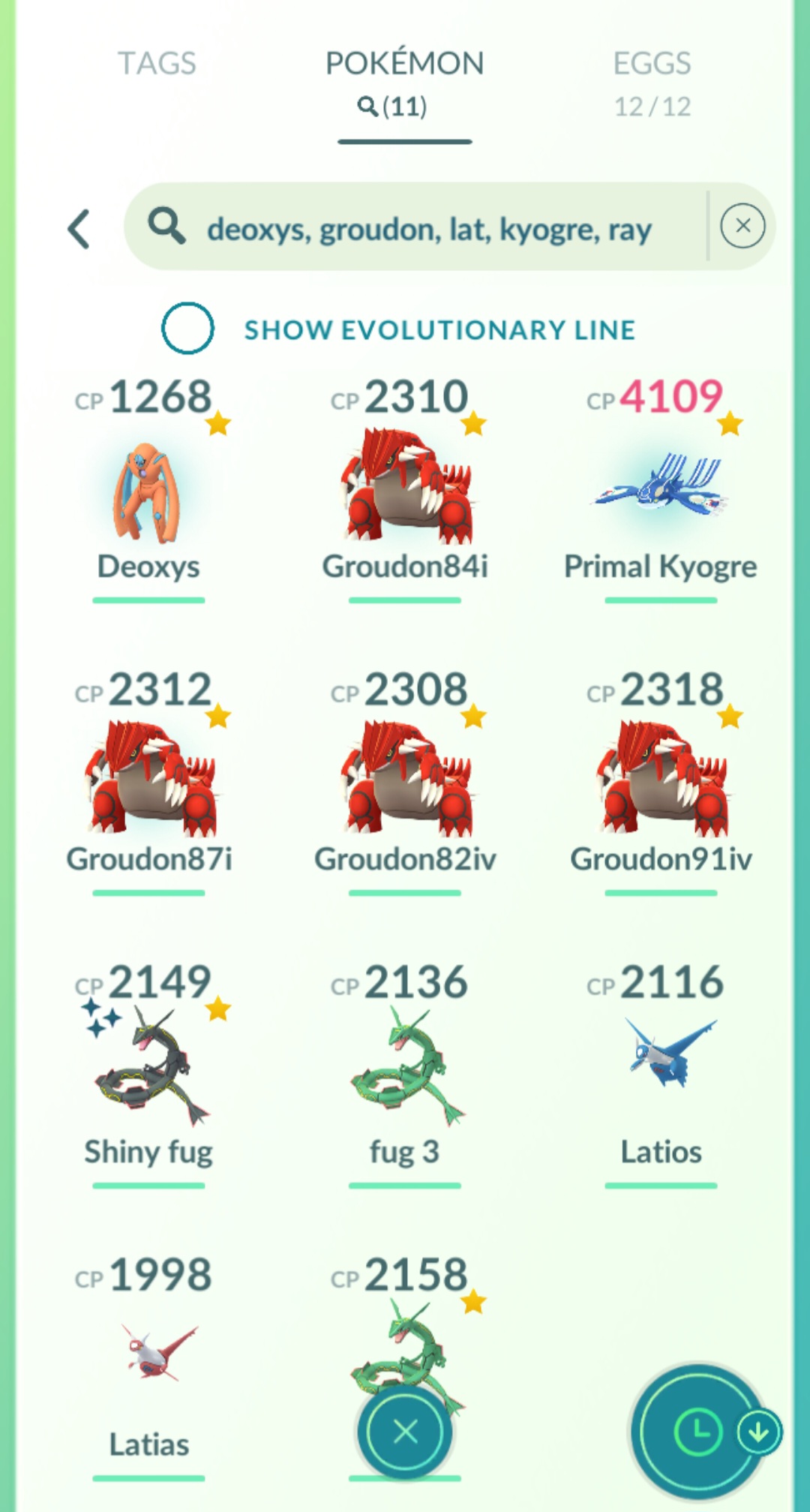Go back with the arrow
This screenshot has width=810, height=1512.
click(79, 228)
